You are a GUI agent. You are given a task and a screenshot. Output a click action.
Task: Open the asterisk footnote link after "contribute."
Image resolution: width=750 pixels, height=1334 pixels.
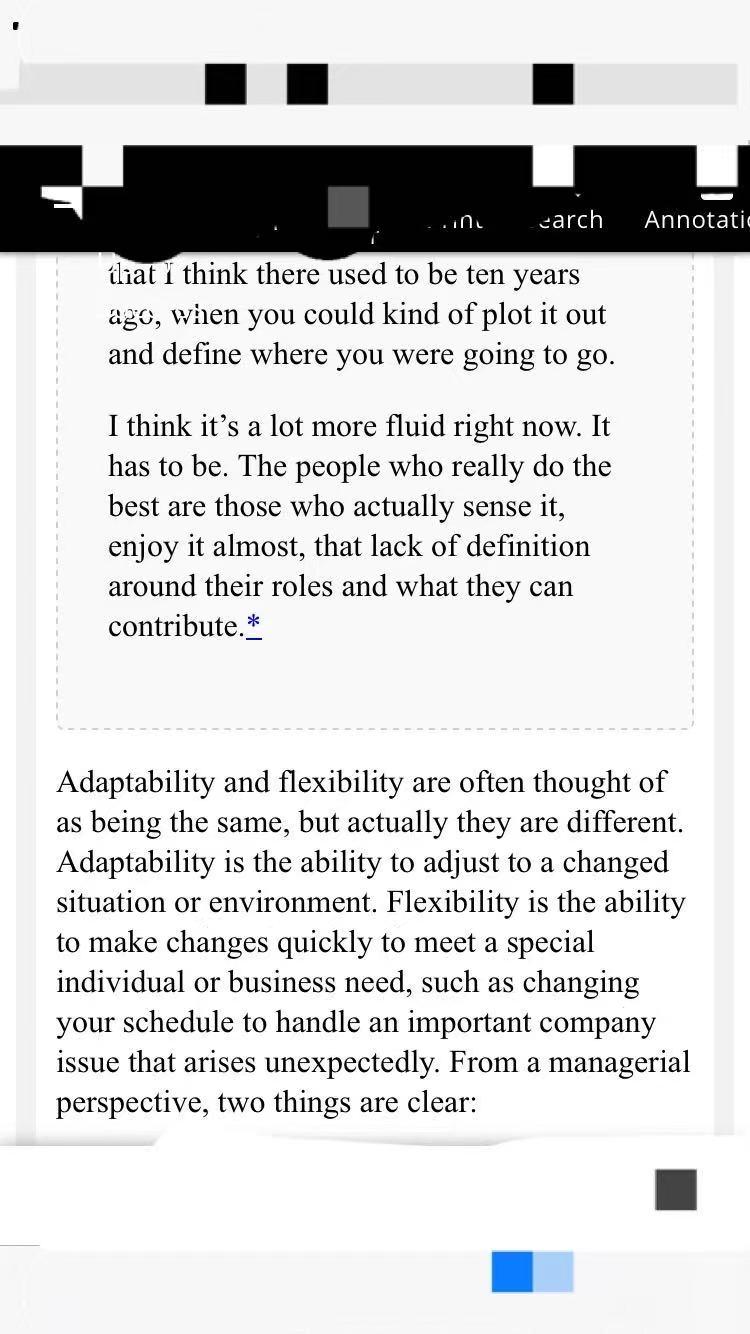254,625
